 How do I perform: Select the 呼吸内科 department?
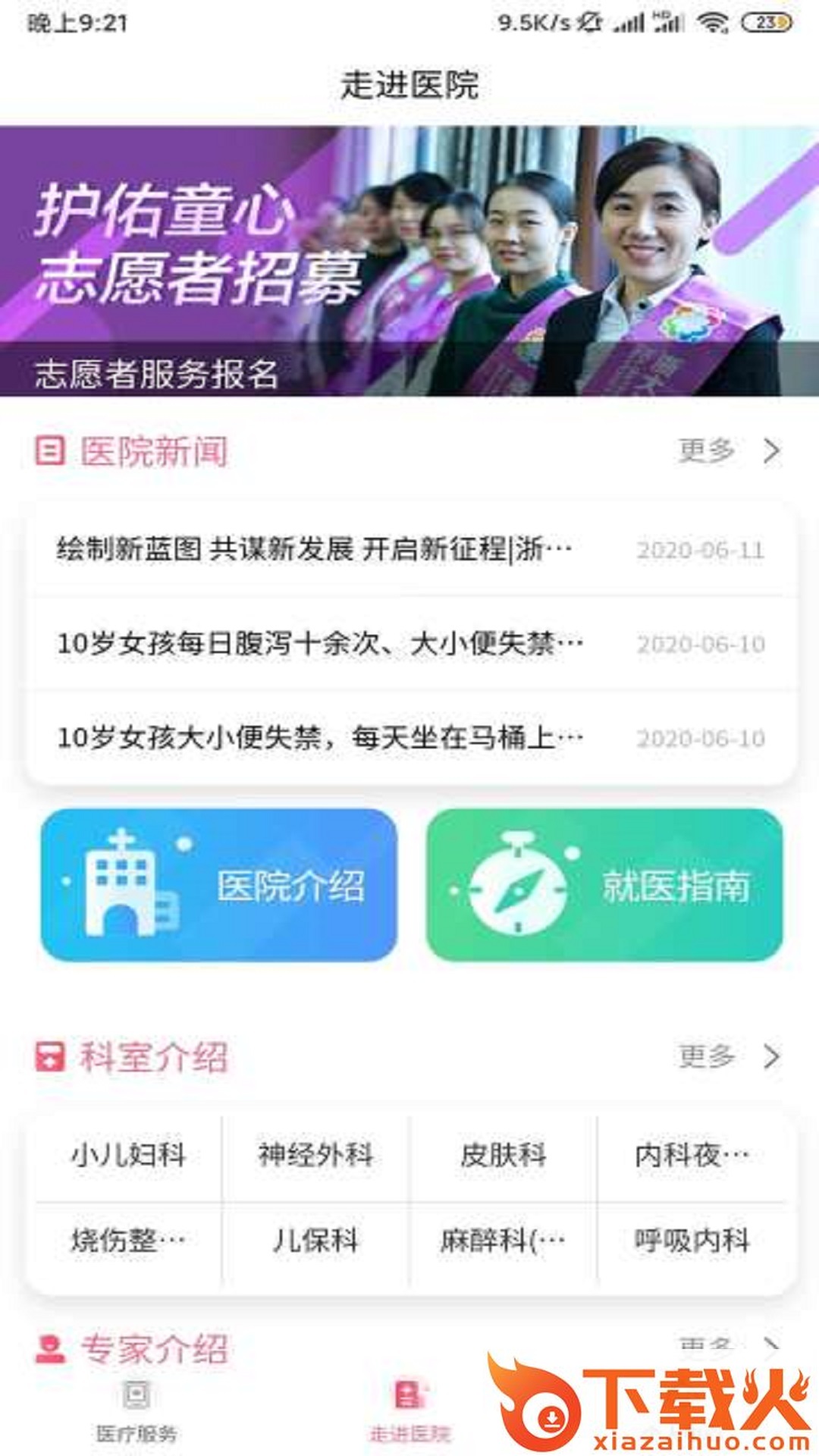pyautogui.click(x=692, y=1241)
